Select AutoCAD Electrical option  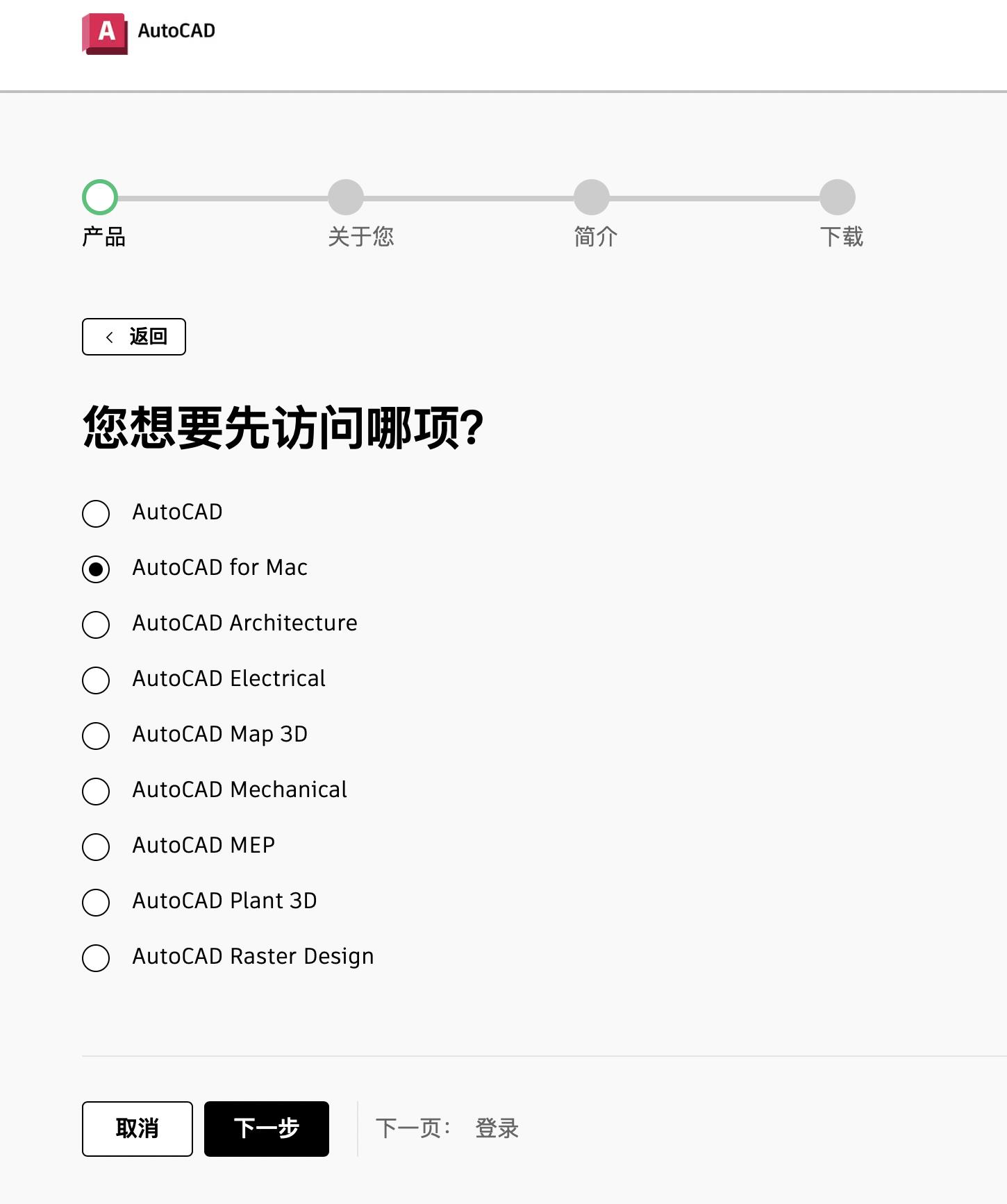pyautogui.click(x=96, y=680)
